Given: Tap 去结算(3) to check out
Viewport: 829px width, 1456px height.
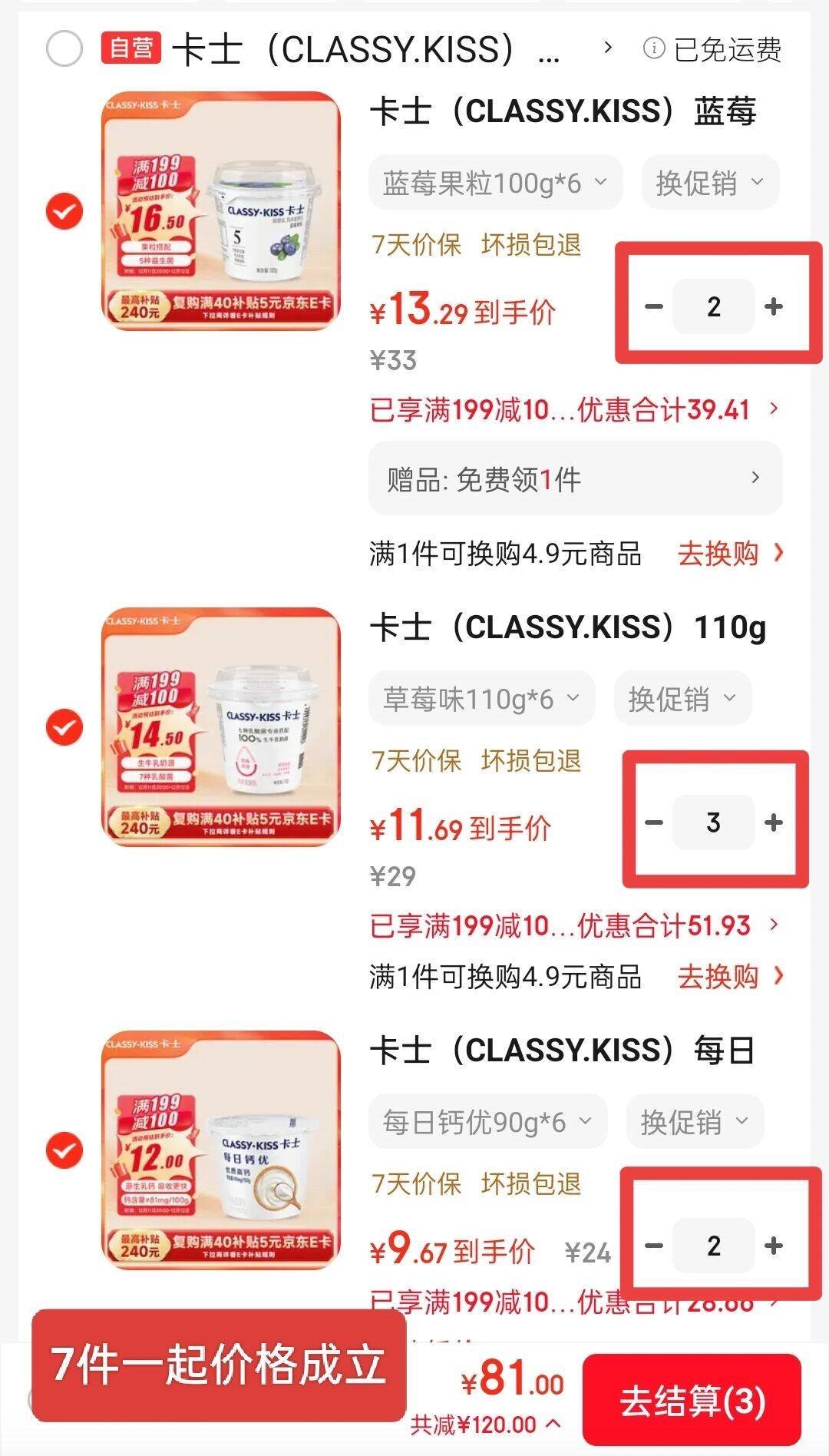Looking at the screenshot, I should (692, 1400).
